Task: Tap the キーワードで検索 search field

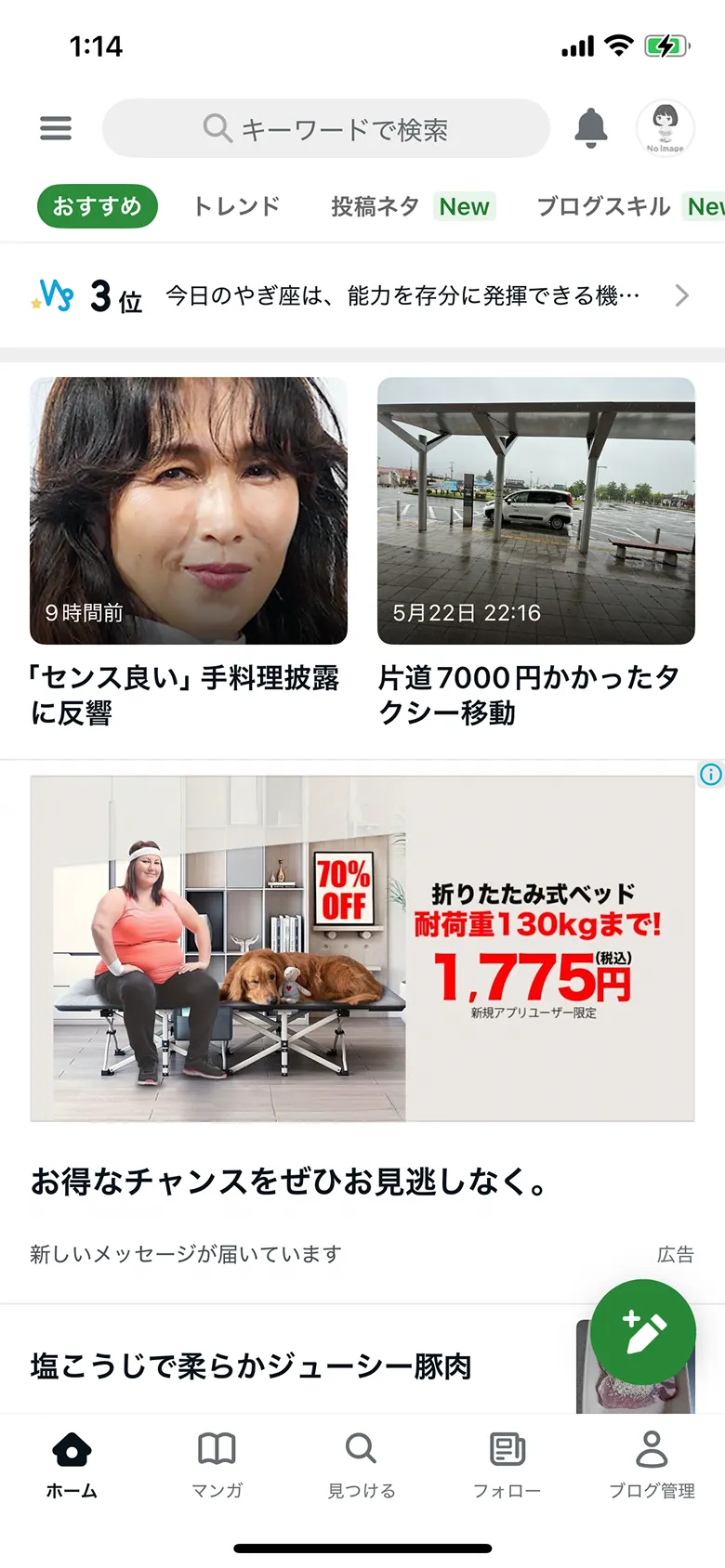Action: click(325, 128)
